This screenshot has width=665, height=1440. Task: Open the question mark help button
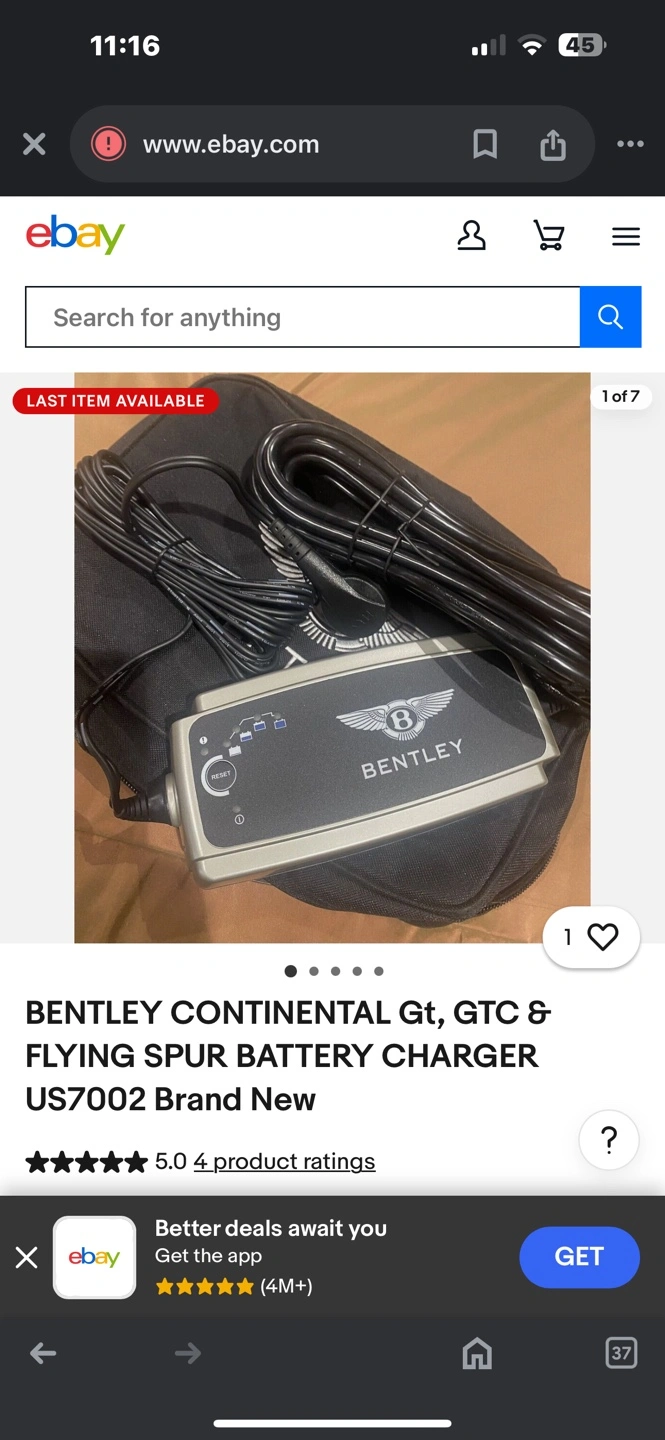point(608,1139)
